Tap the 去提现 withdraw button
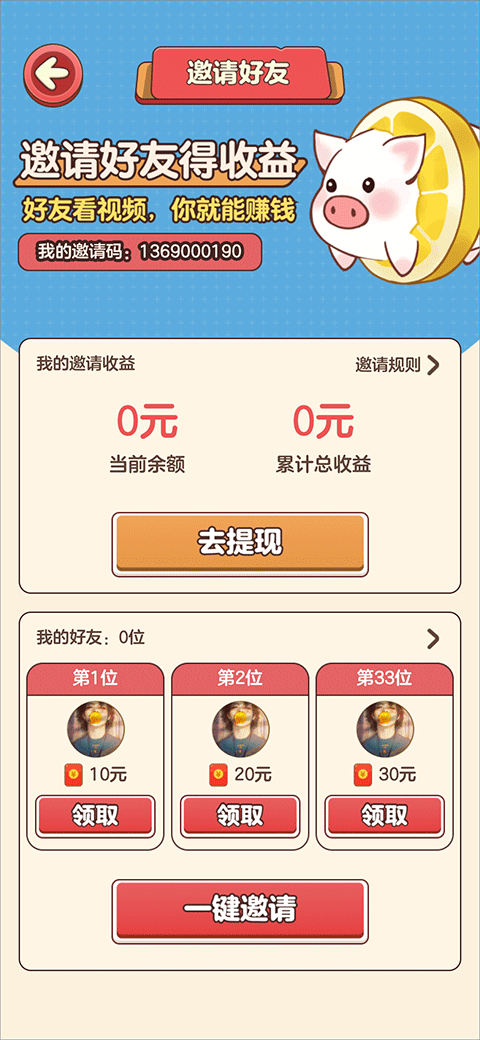The height and width of the screenshot is (1040, 480). 240,544
